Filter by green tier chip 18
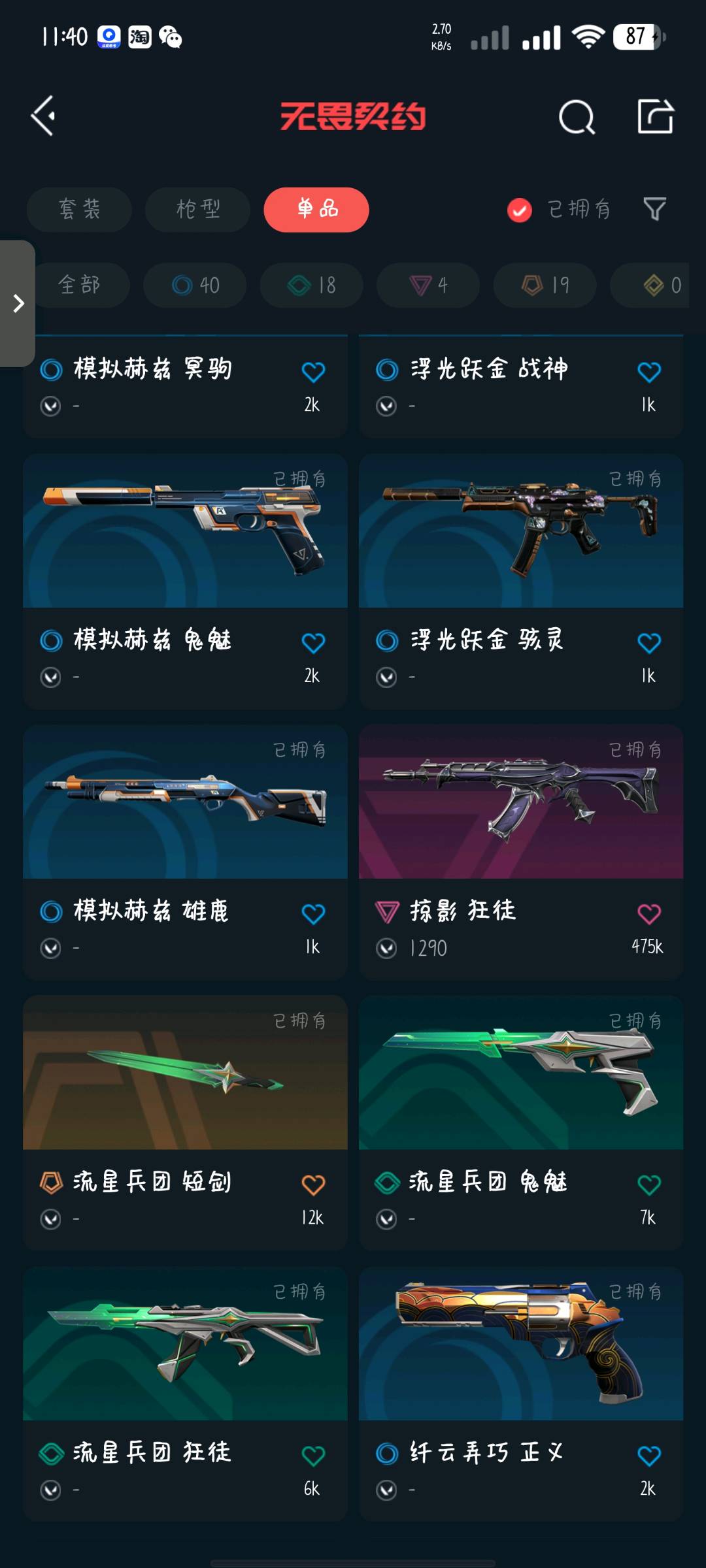Screen dimensions: 706x1568 [x=311, y=285]
